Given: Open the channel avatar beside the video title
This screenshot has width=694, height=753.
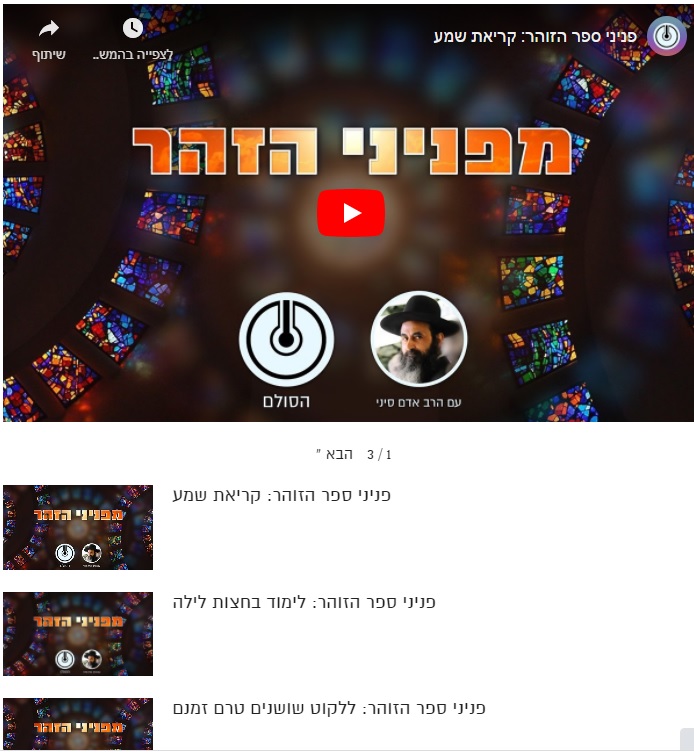Looking at the screenshot, I should pyautogui.click(x=666, y=36).
